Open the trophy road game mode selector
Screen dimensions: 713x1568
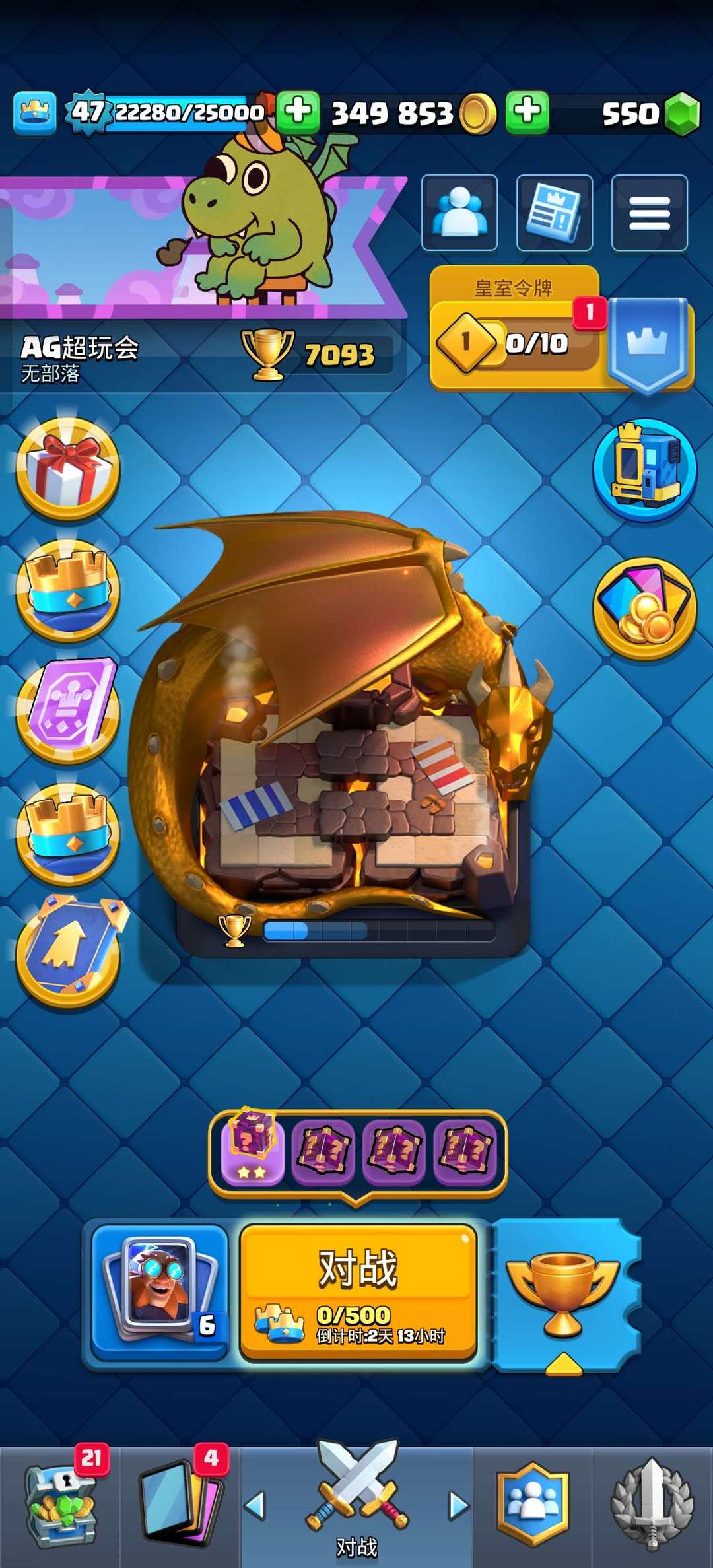(564, 1295)
